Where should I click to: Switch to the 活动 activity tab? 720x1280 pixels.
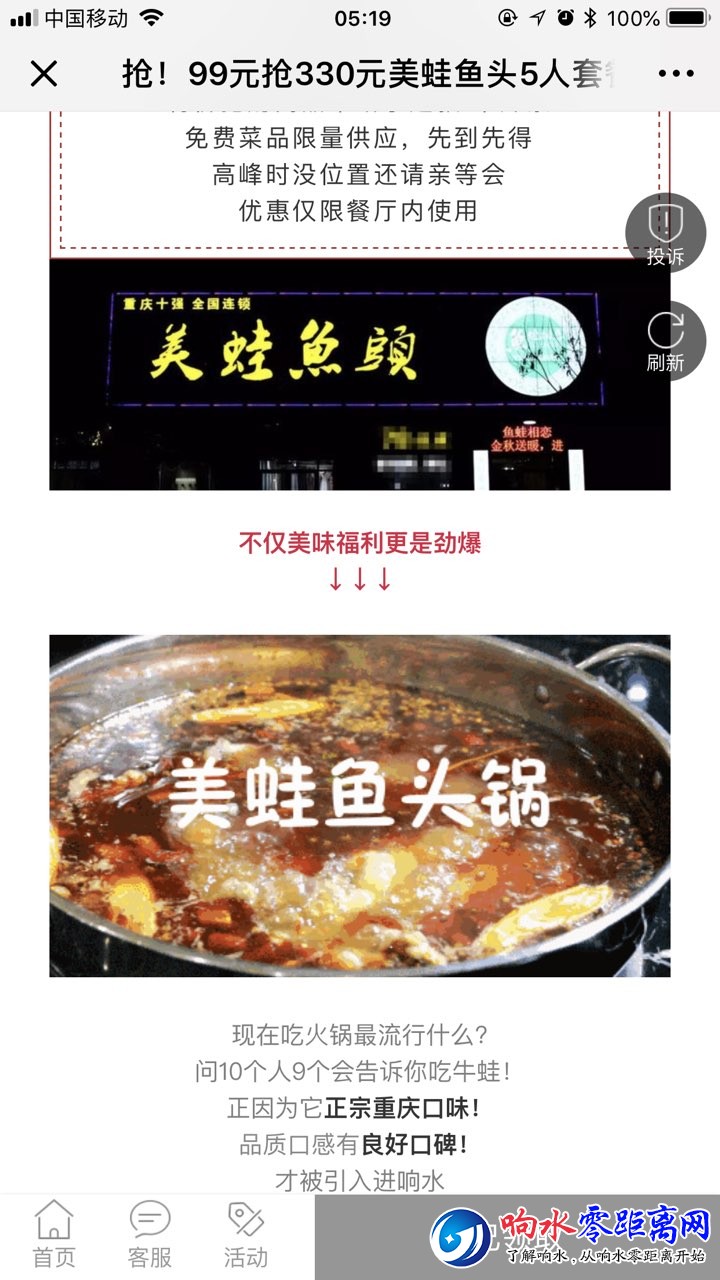pos(245,1236)
